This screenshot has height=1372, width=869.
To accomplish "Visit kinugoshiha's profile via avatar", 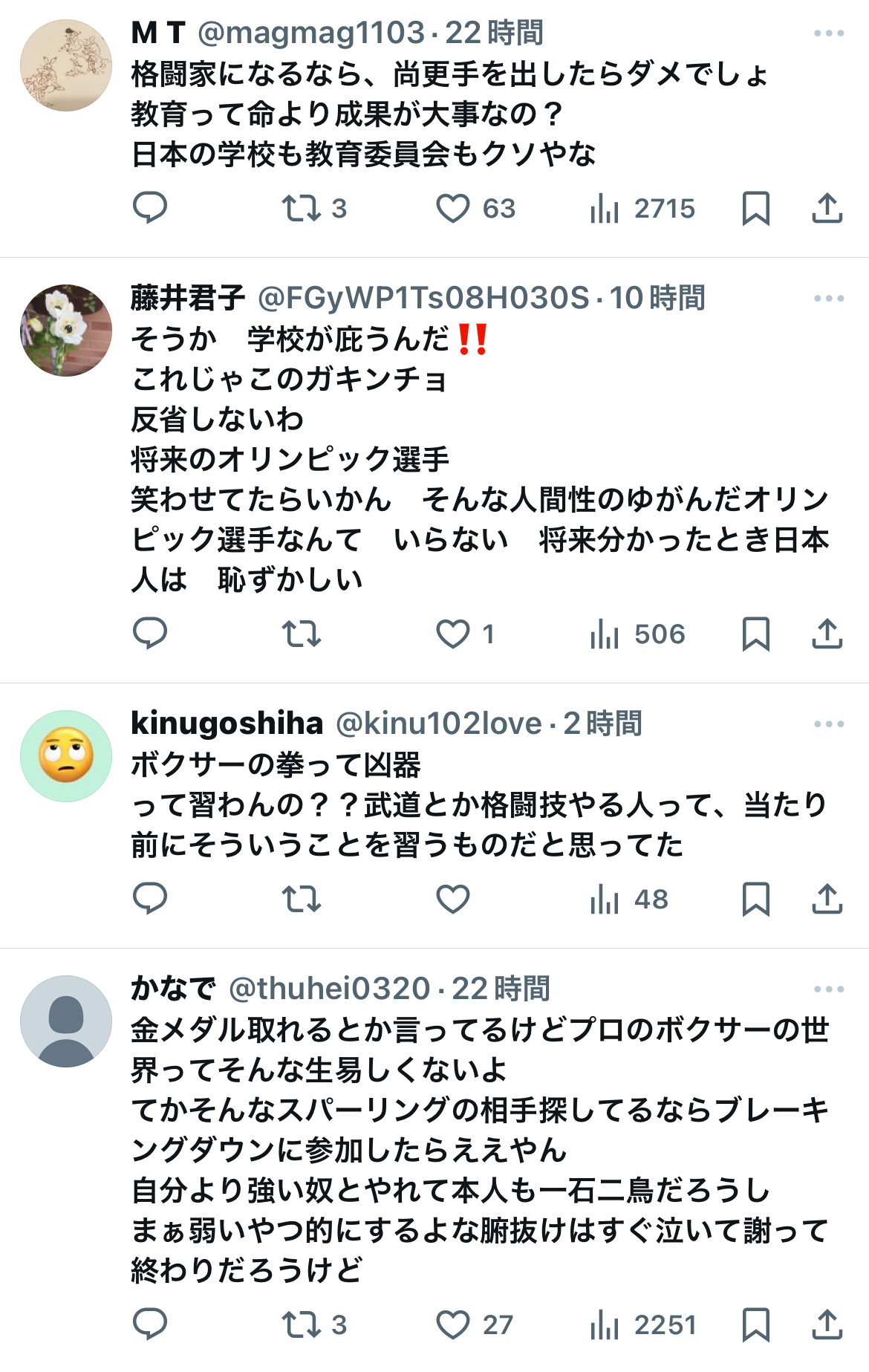I will pos(66,755).
